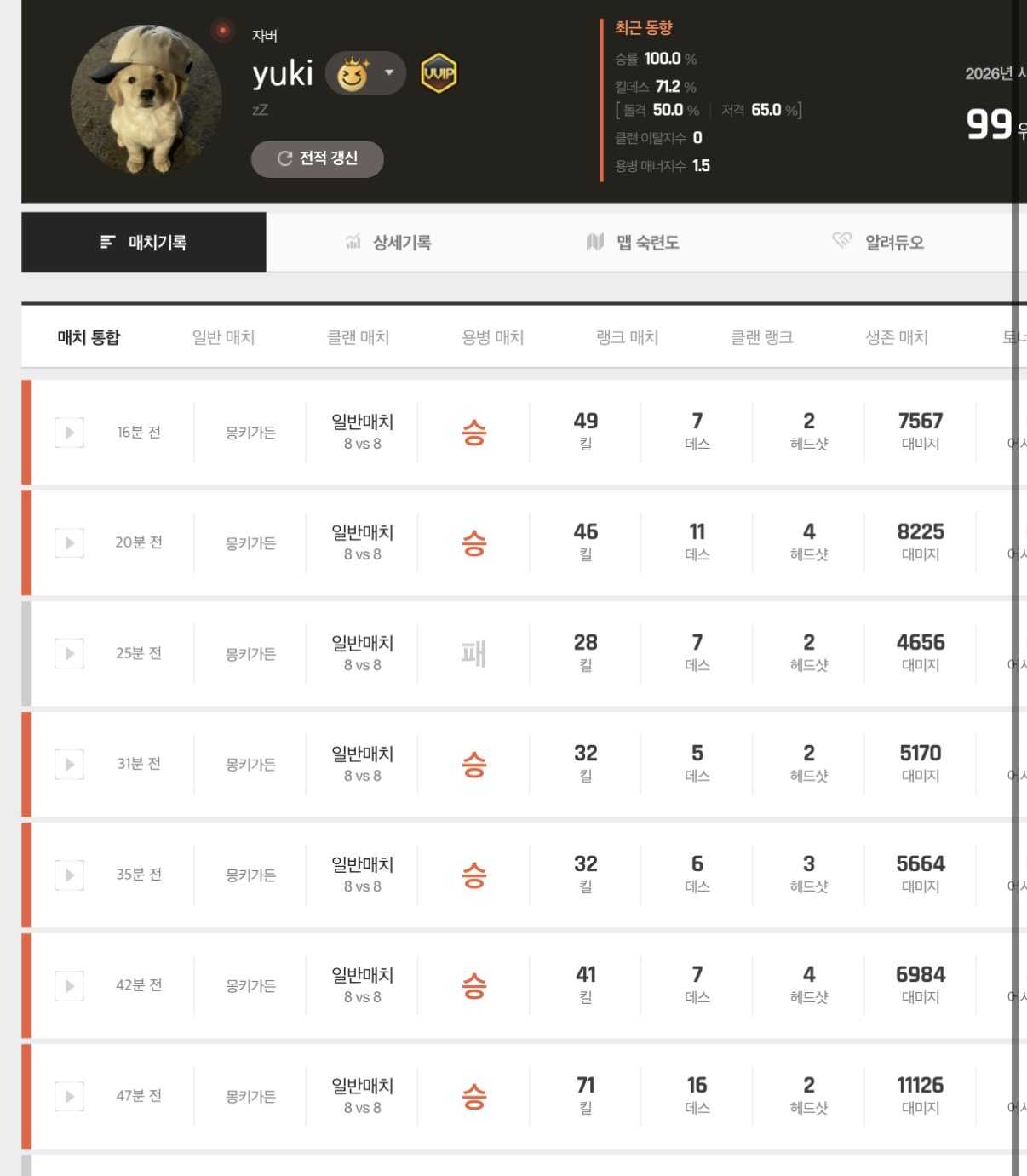This screenshot has height=1176, width=1027.
Task: Expand the match from 16분 전
Action: pyautogui.click(x=69, y=433)
